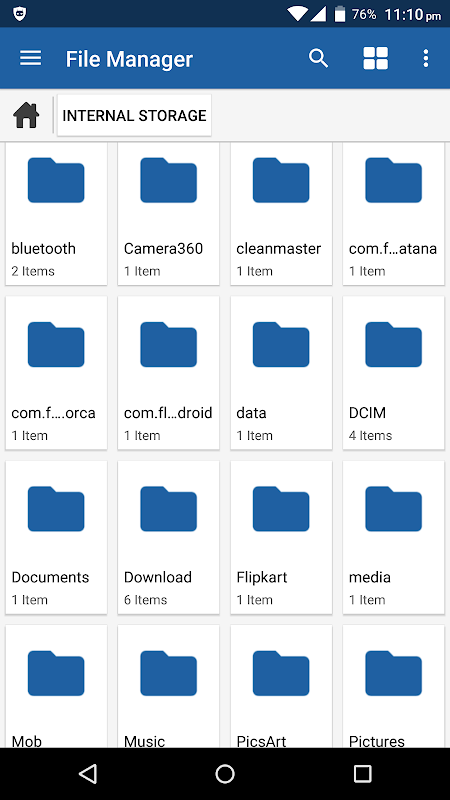Screen dimensions: 450x800
Task: Open the Download folder
Action: click(x=168, y=537)
